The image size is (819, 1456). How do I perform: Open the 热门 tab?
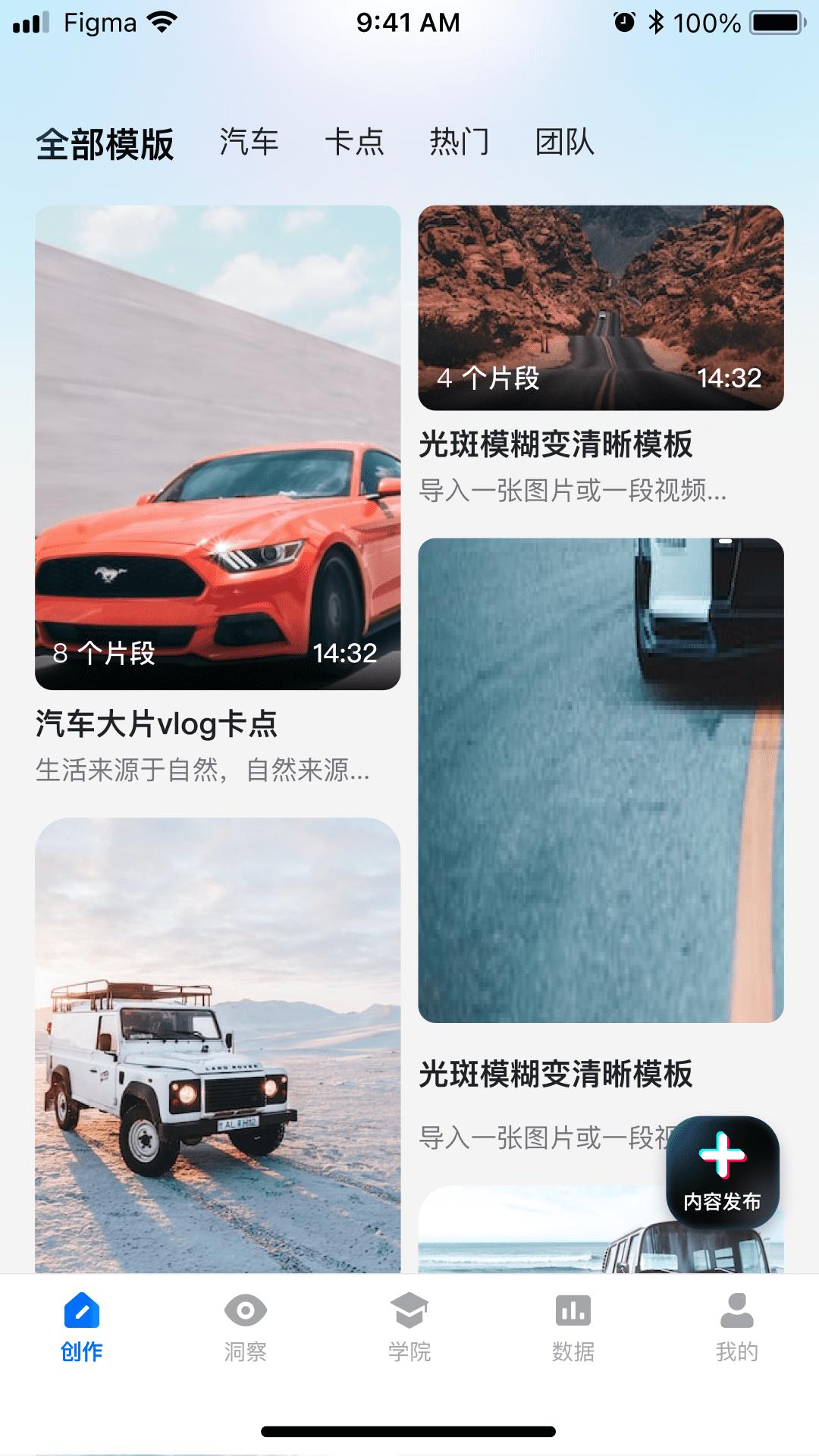click(x=459, y=143)
